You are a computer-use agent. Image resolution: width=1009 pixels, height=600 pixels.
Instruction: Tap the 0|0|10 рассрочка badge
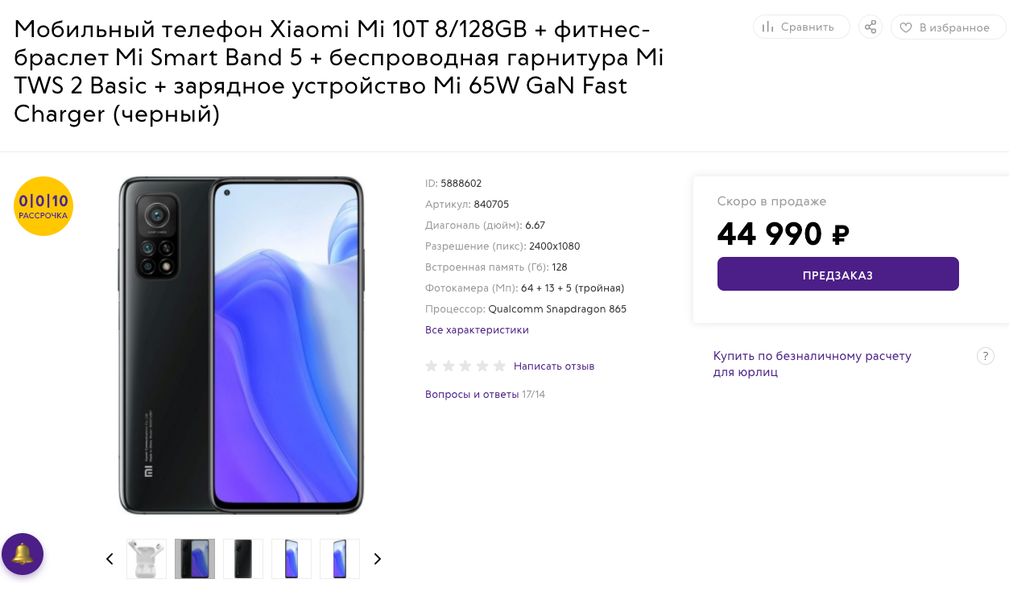pos(43,206)
